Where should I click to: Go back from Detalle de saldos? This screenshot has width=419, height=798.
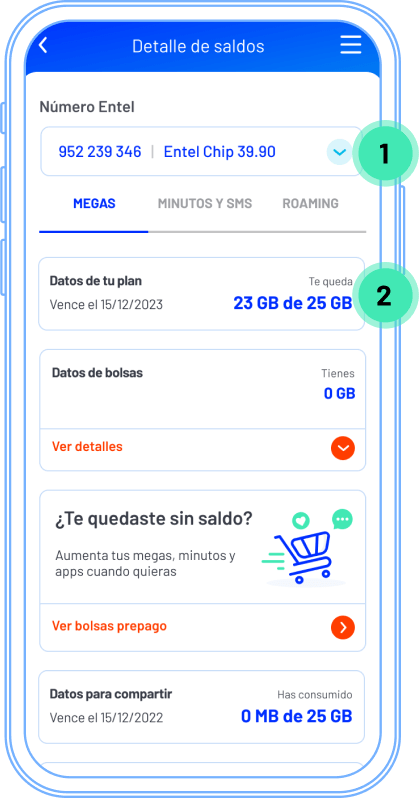[x=43, y=45]
